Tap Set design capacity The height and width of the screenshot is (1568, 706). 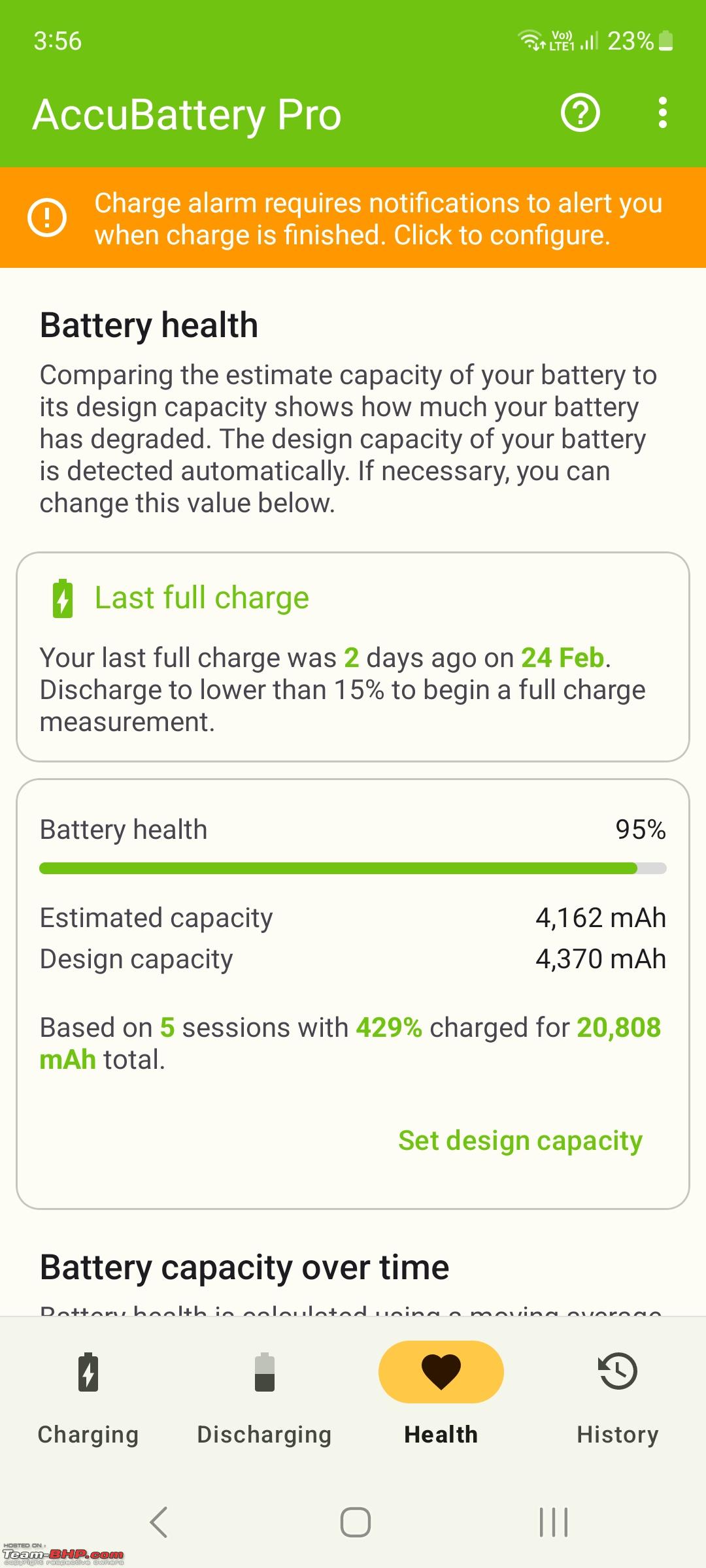point(520,1141)
